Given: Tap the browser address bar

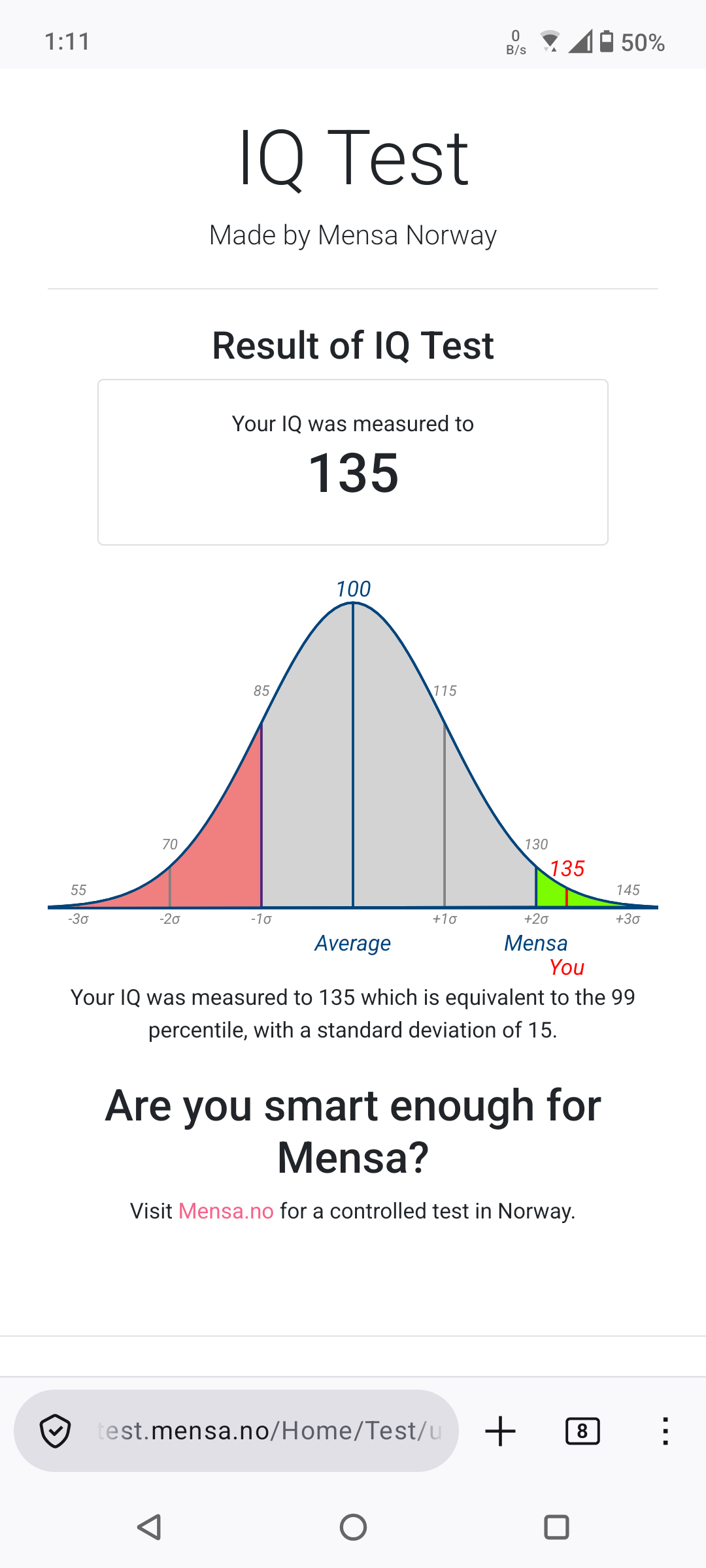Looking at the screenshot, I should tap(269, 1431).
